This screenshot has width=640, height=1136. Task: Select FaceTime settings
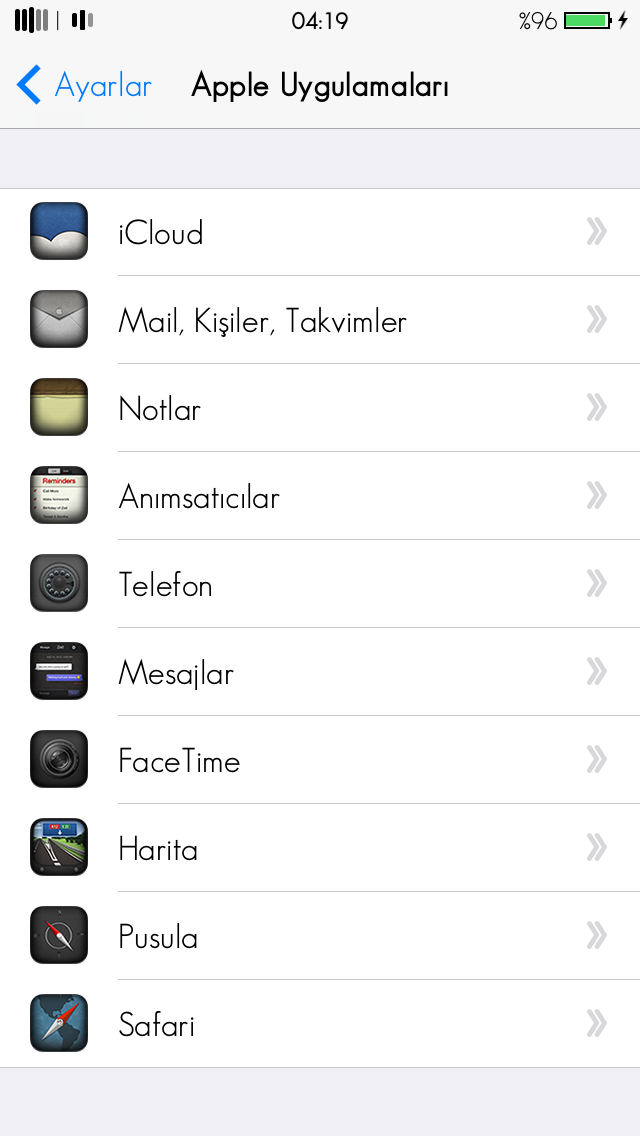click(320, 760)
